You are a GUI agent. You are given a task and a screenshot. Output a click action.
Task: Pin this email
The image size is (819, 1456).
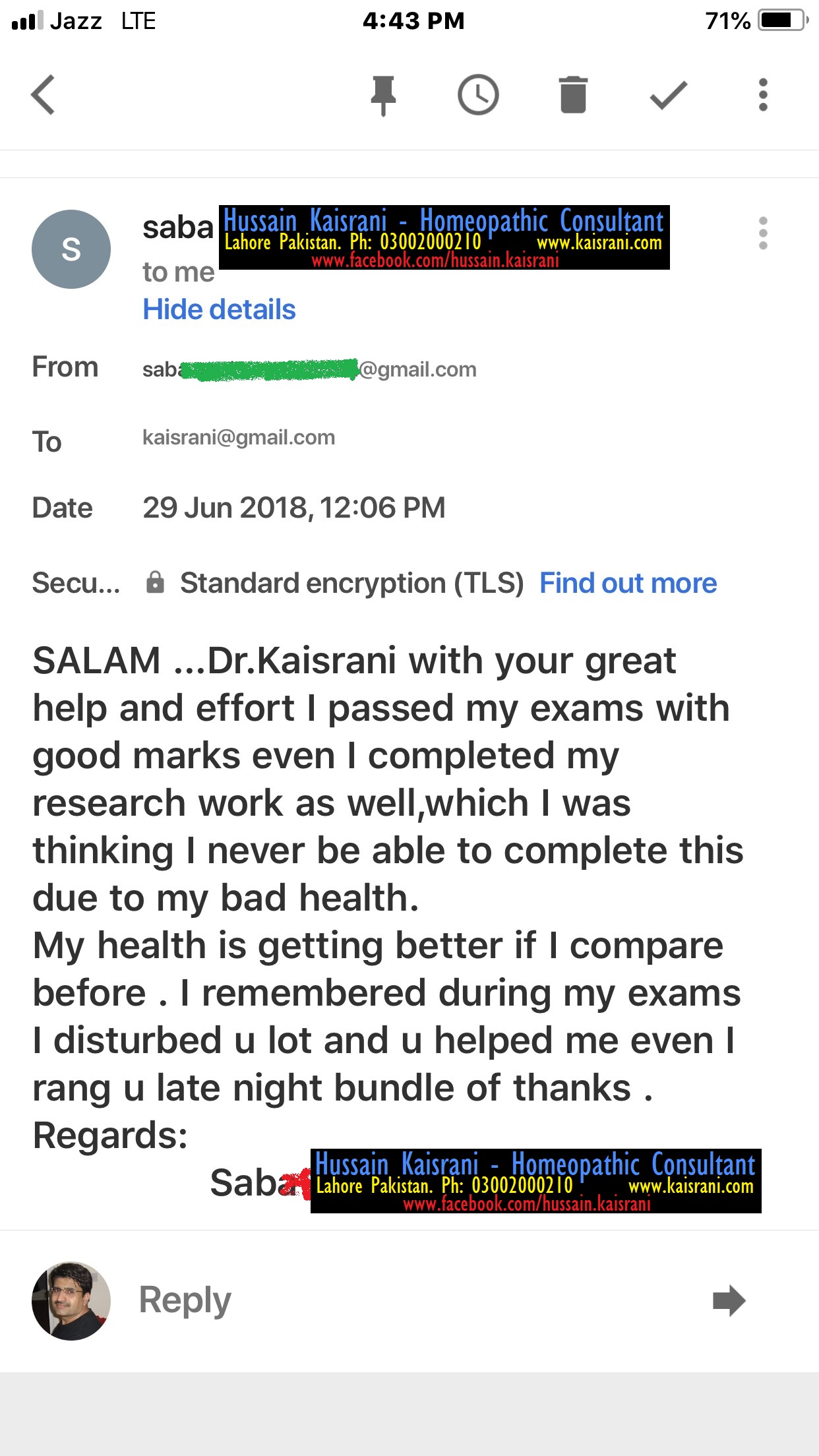[x=383, y=96]
